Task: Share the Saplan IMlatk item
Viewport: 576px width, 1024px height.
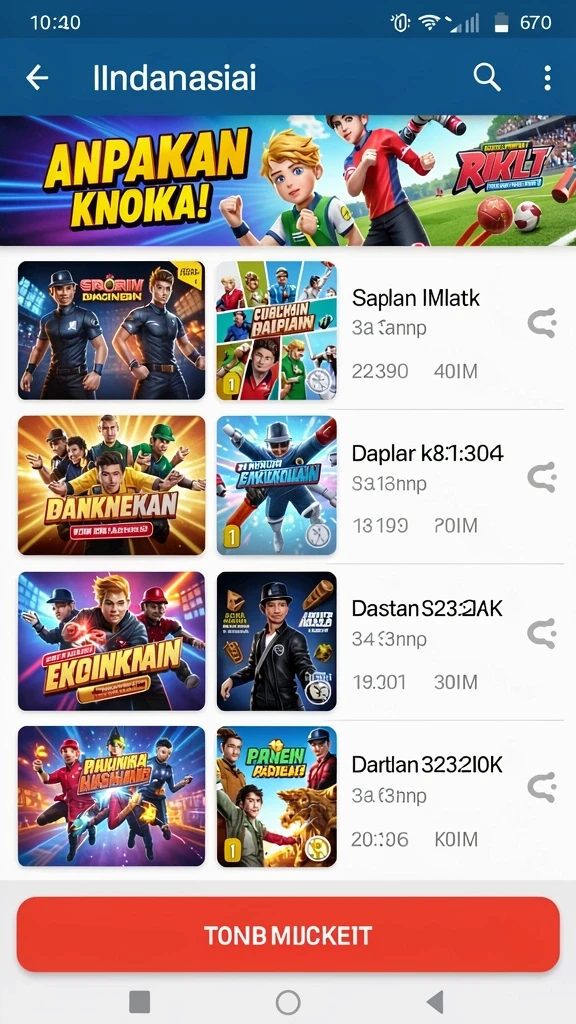Action: pos(541,323)
